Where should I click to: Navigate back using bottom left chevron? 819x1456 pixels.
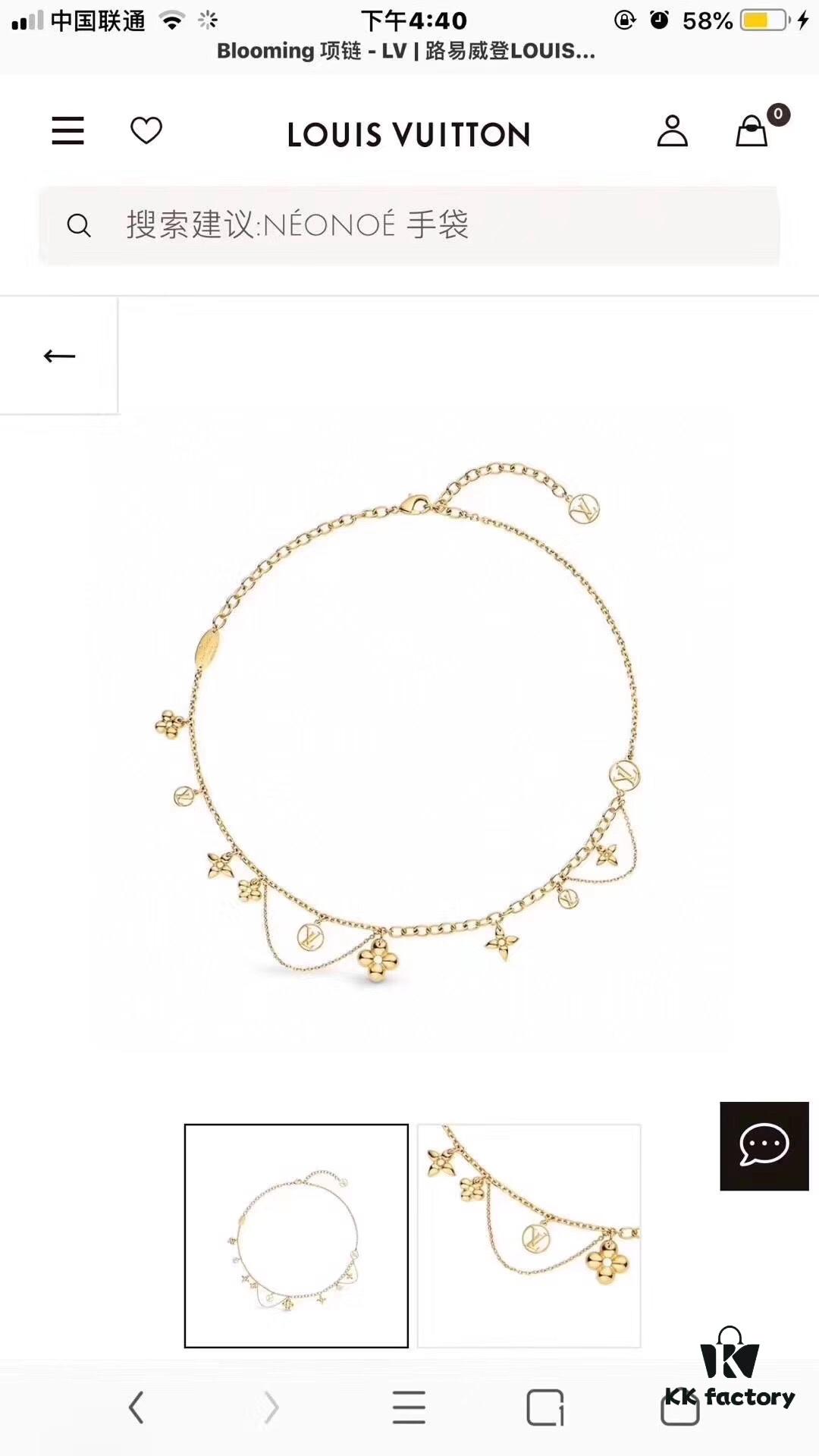point(136,1408)
